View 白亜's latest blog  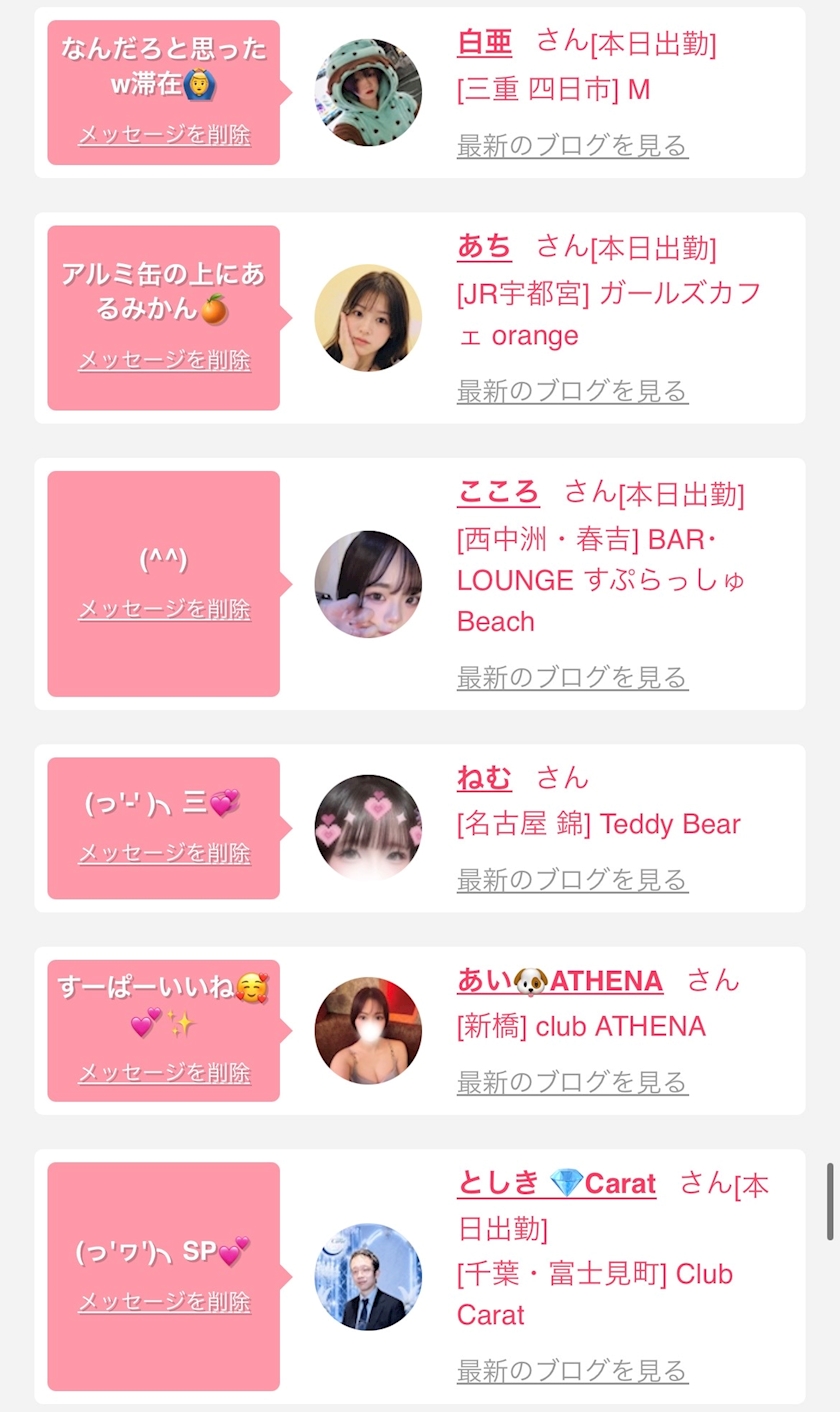572,146
